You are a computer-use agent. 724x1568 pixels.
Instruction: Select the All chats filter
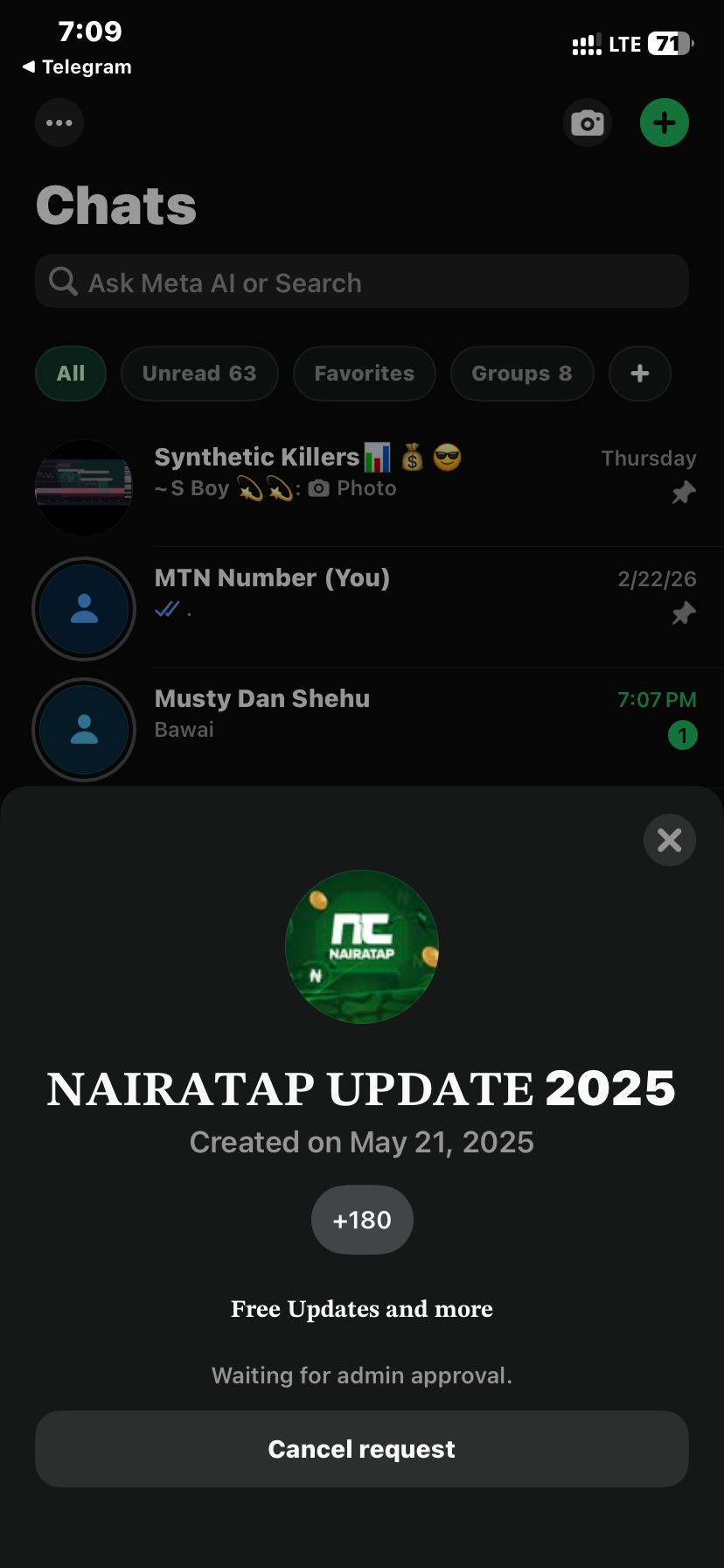pyautogui.click(x=71, y=374)
